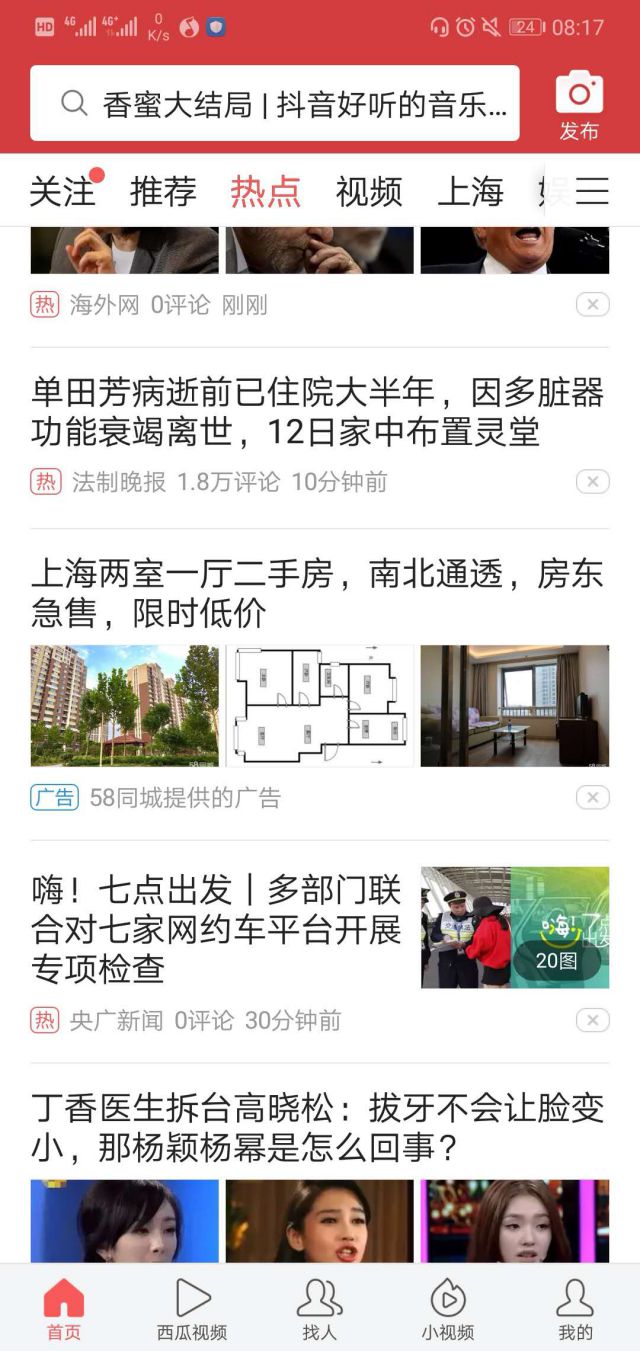Screen dimensions: 640x1351
Task: Dismiss the 海外网 article
Action: (x=592, y=305)
